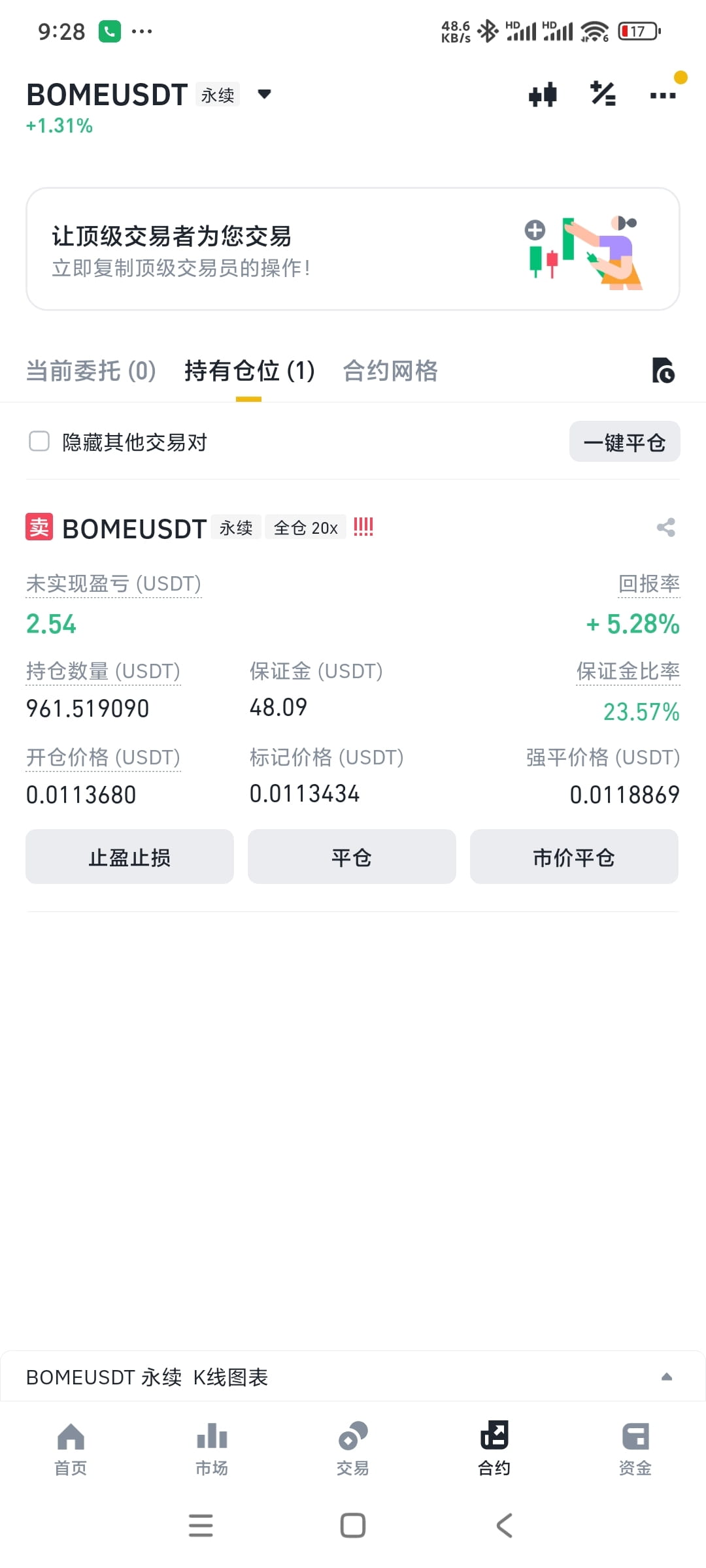The width and height of the screenshot is (706, 1568).
Task: Open the order history icon
Action: [x=663, y=370]
